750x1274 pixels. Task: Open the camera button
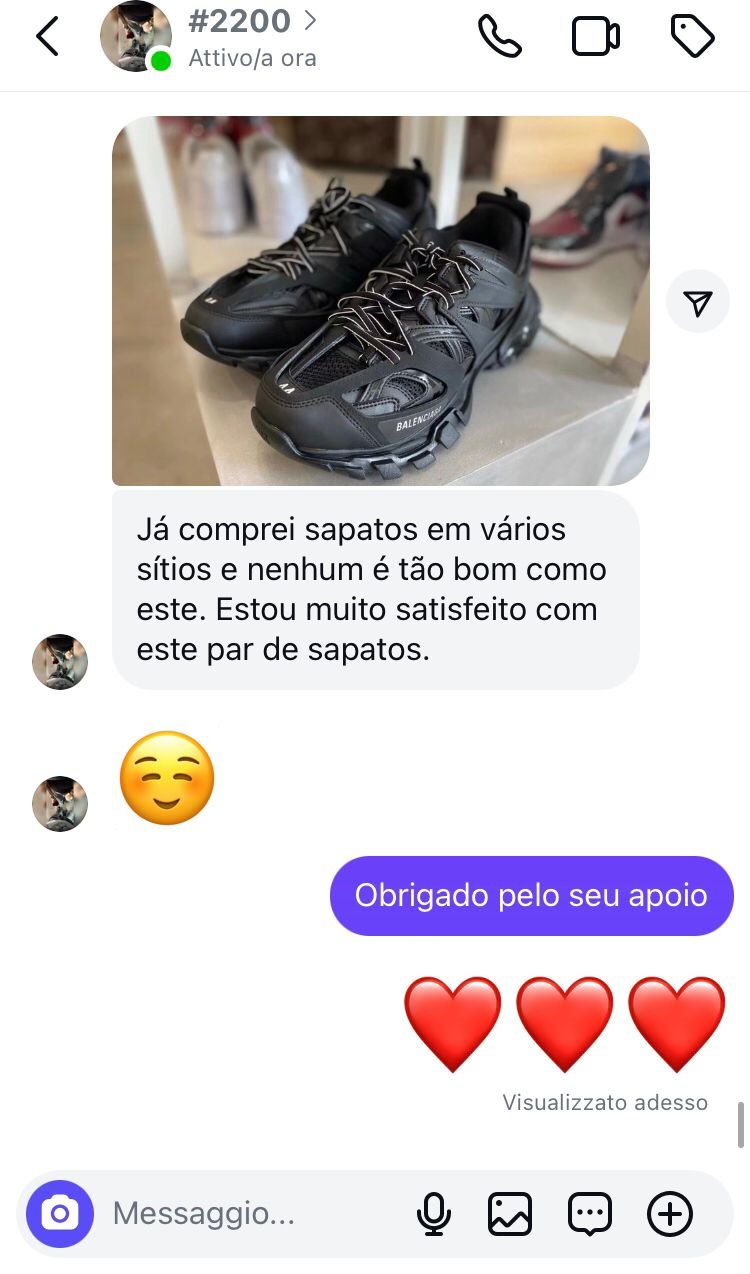tap(60, 1214)
